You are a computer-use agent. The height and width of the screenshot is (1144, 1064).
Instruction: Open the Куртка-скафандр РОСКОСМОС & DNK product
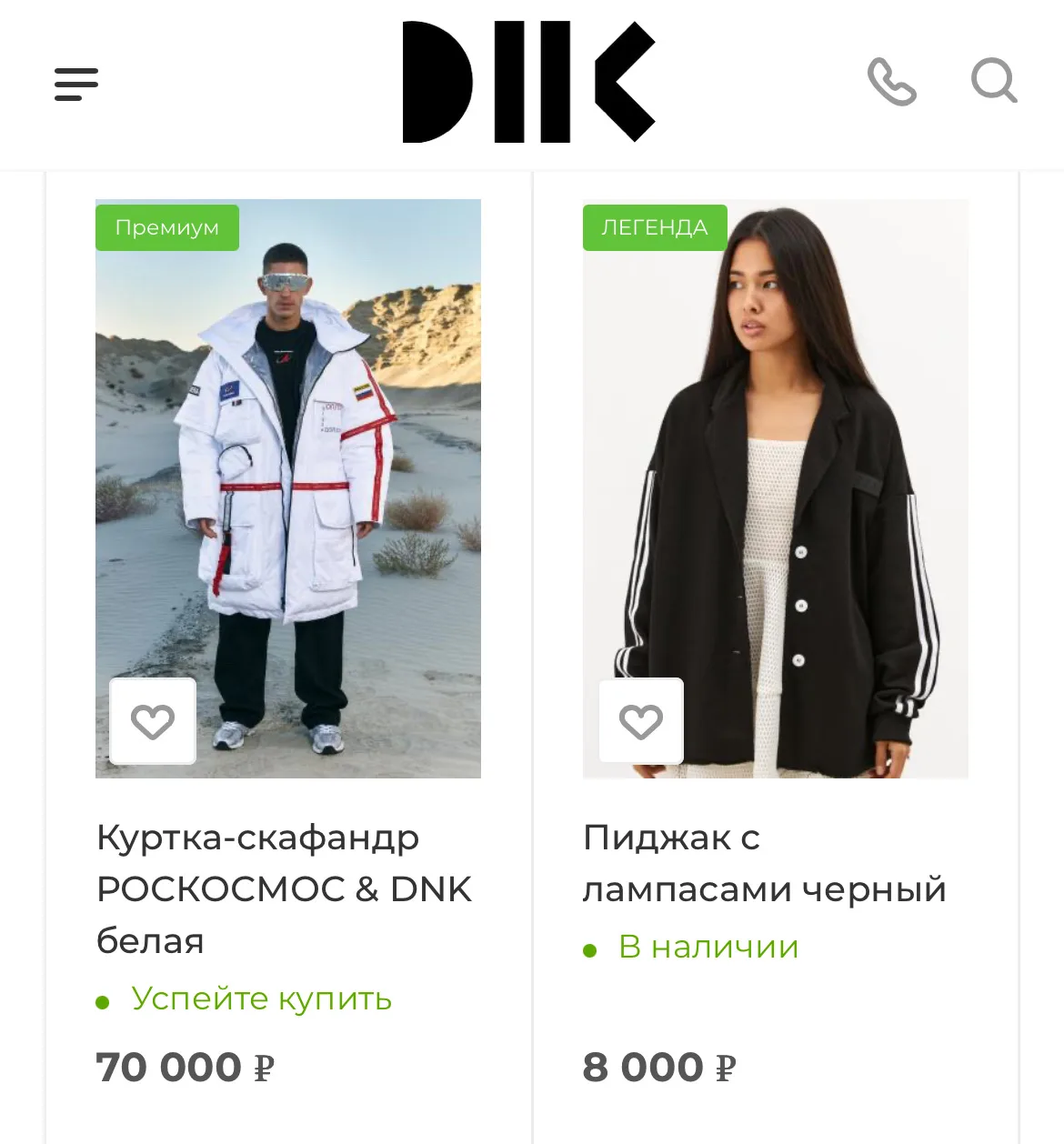(284, 888)
